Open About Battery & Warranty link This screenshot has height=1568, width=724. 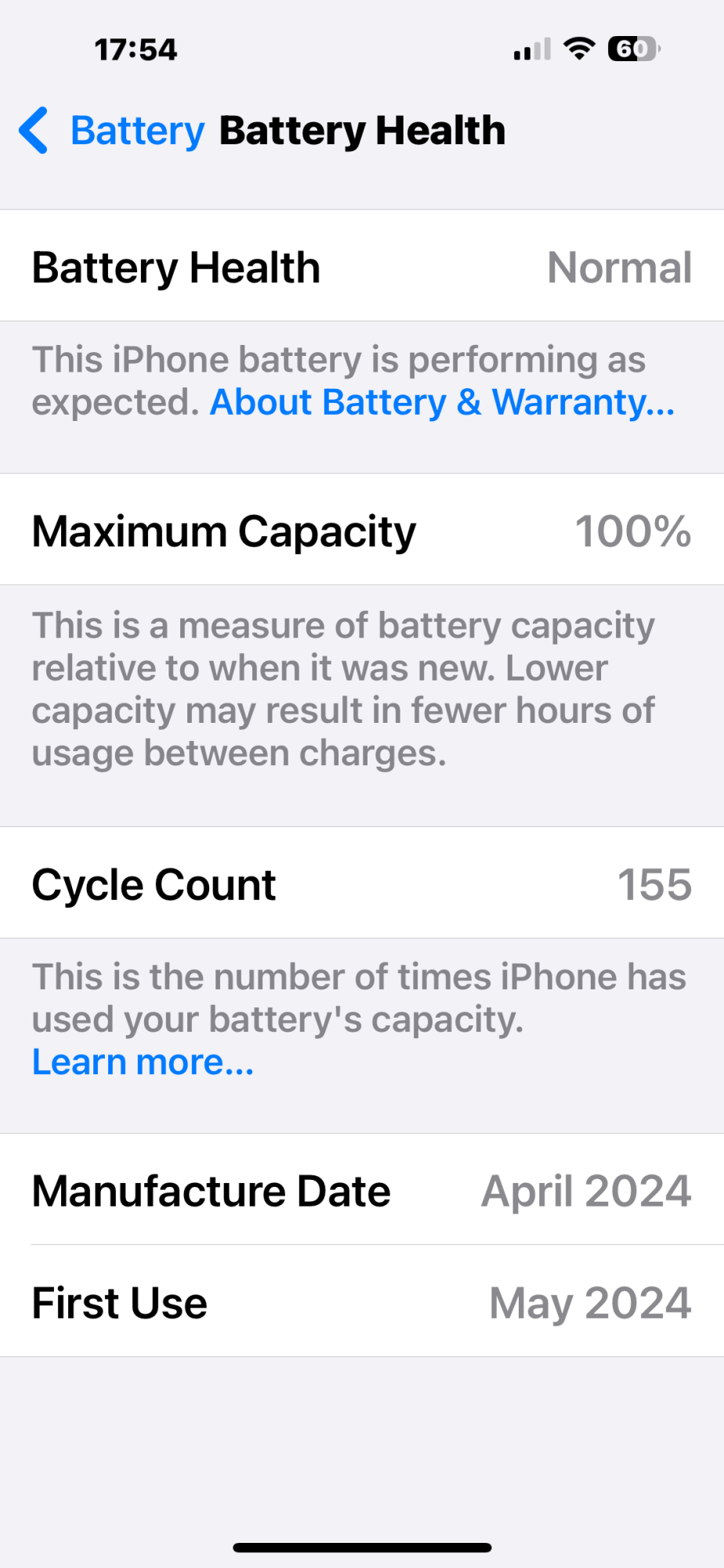442,402
